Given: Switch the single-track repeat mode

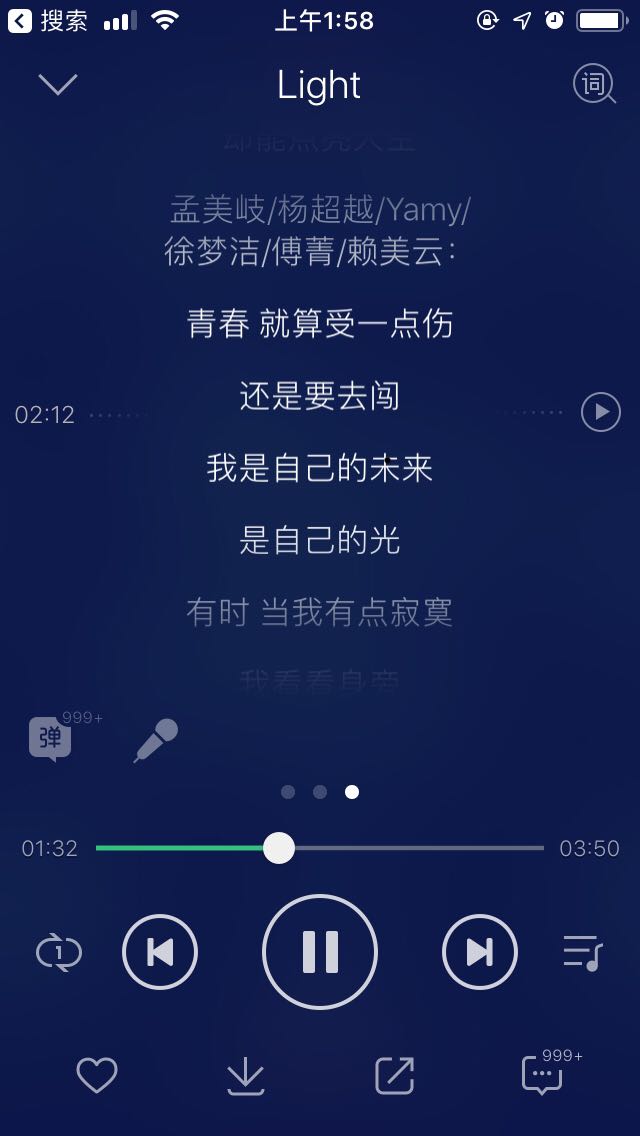Looking at the screenshot, I should pos(58,952).
